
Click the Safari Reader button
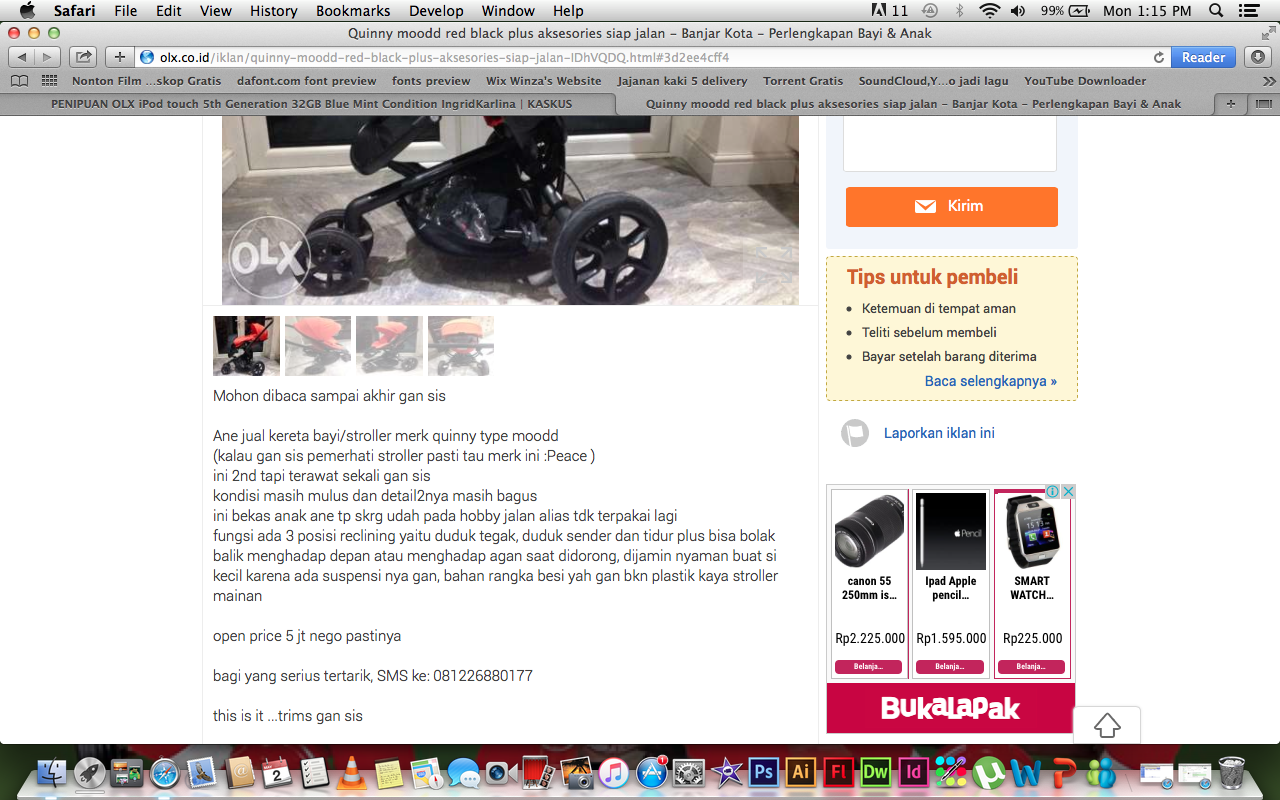pos(1203,57)
